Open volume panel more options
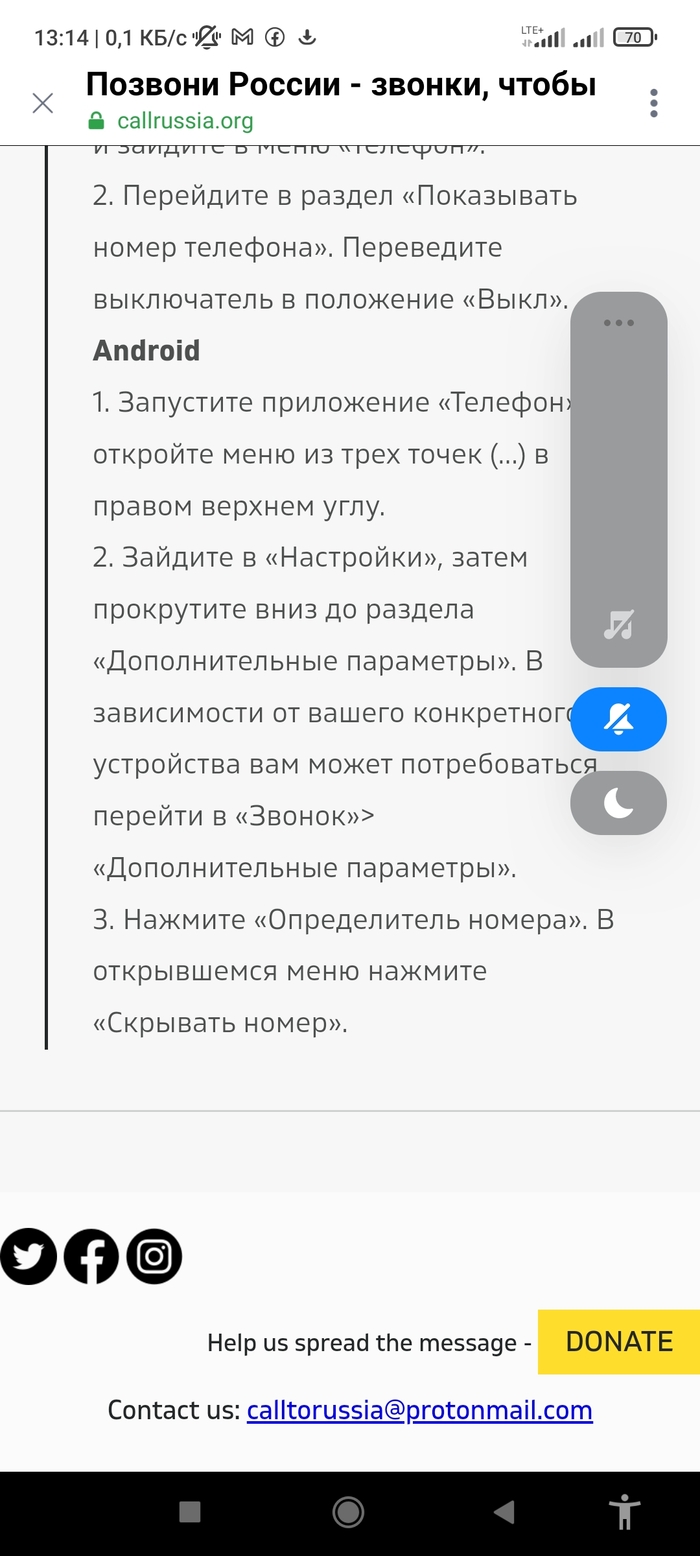 pyautogui.click(x=618, y=323)
